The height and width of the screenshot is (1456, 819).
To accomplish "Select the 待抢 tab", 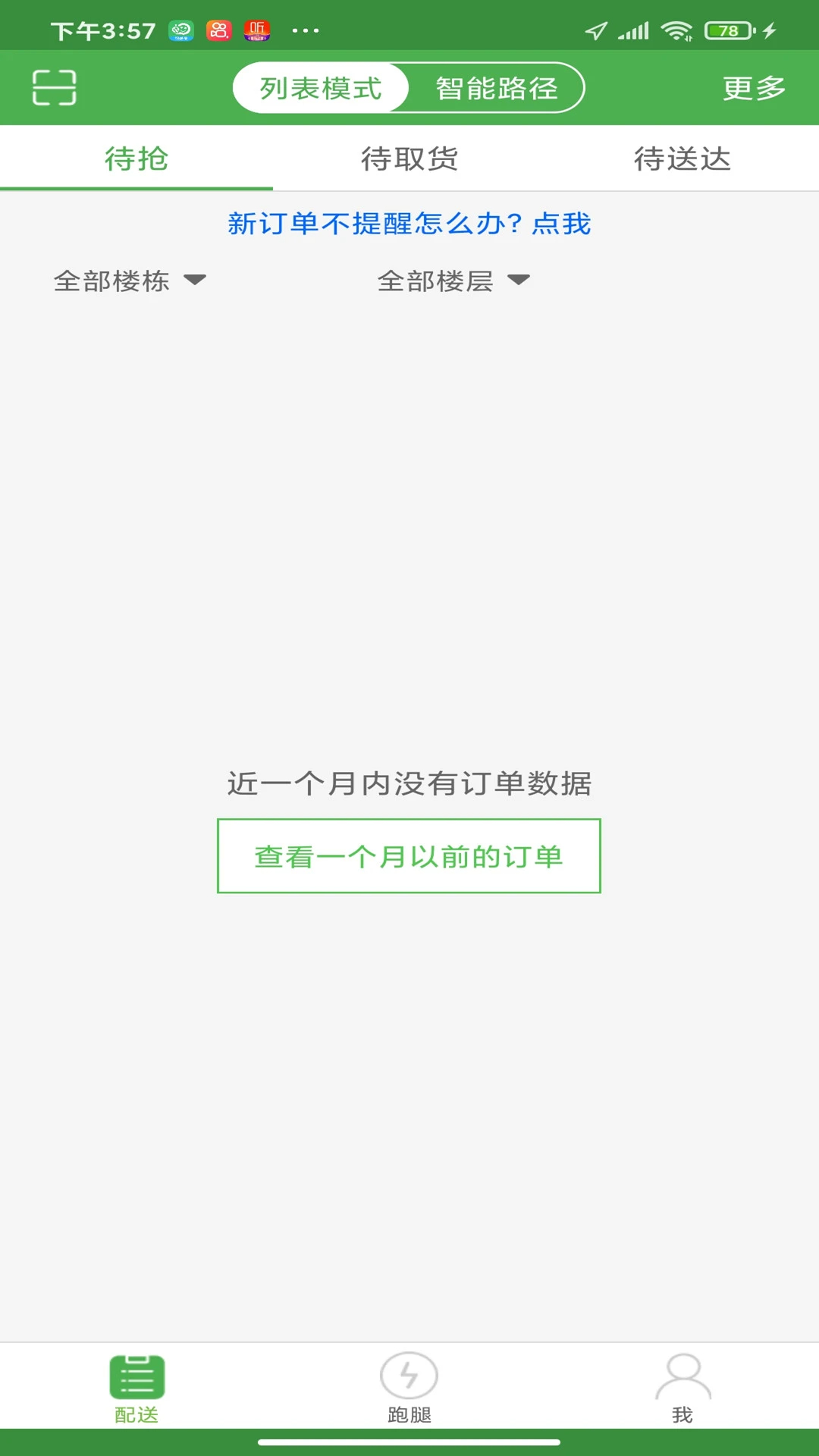I will [x=136, y=158].
